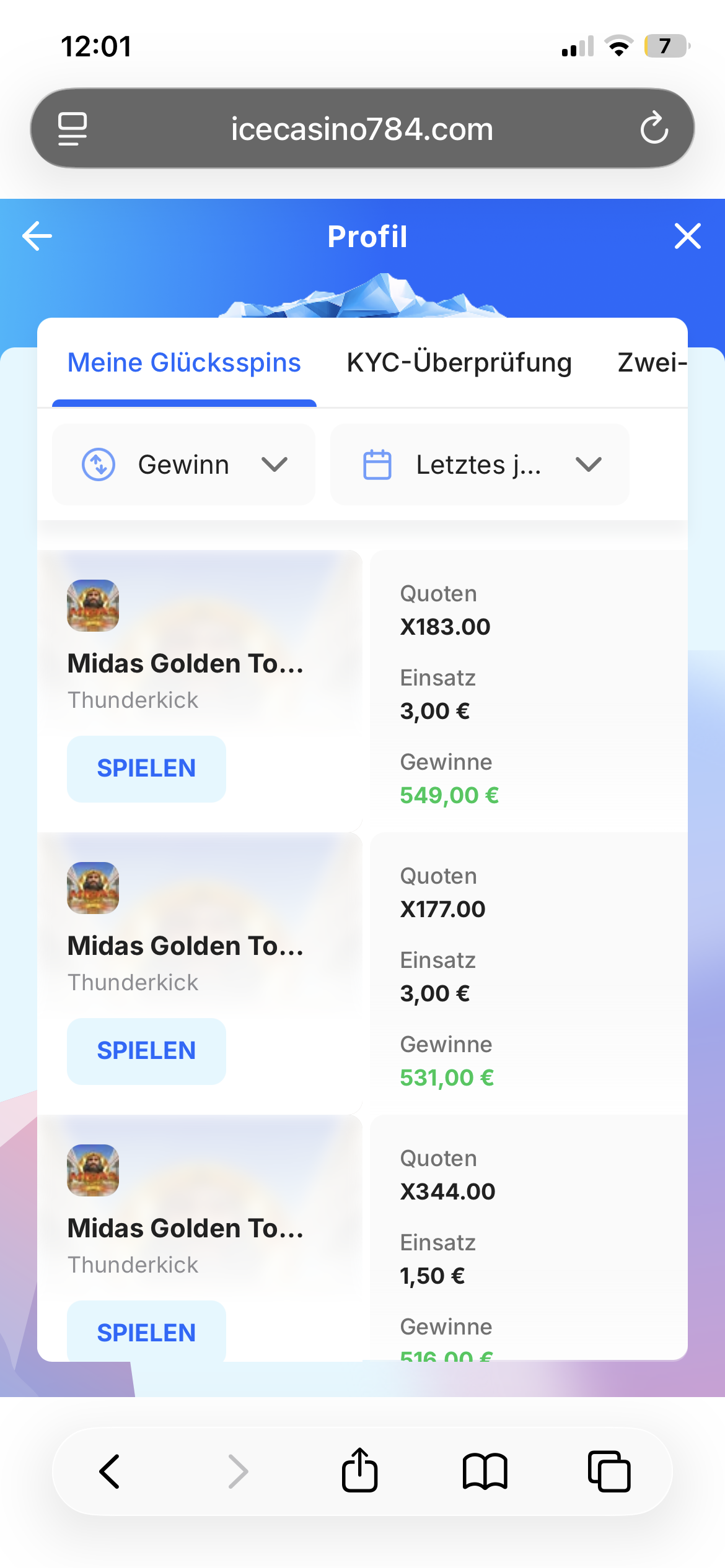725x1568 pixels.
Task: Open the Letztes j... date range dropdown
Action: pyautogui.click(x=480, y=464)
